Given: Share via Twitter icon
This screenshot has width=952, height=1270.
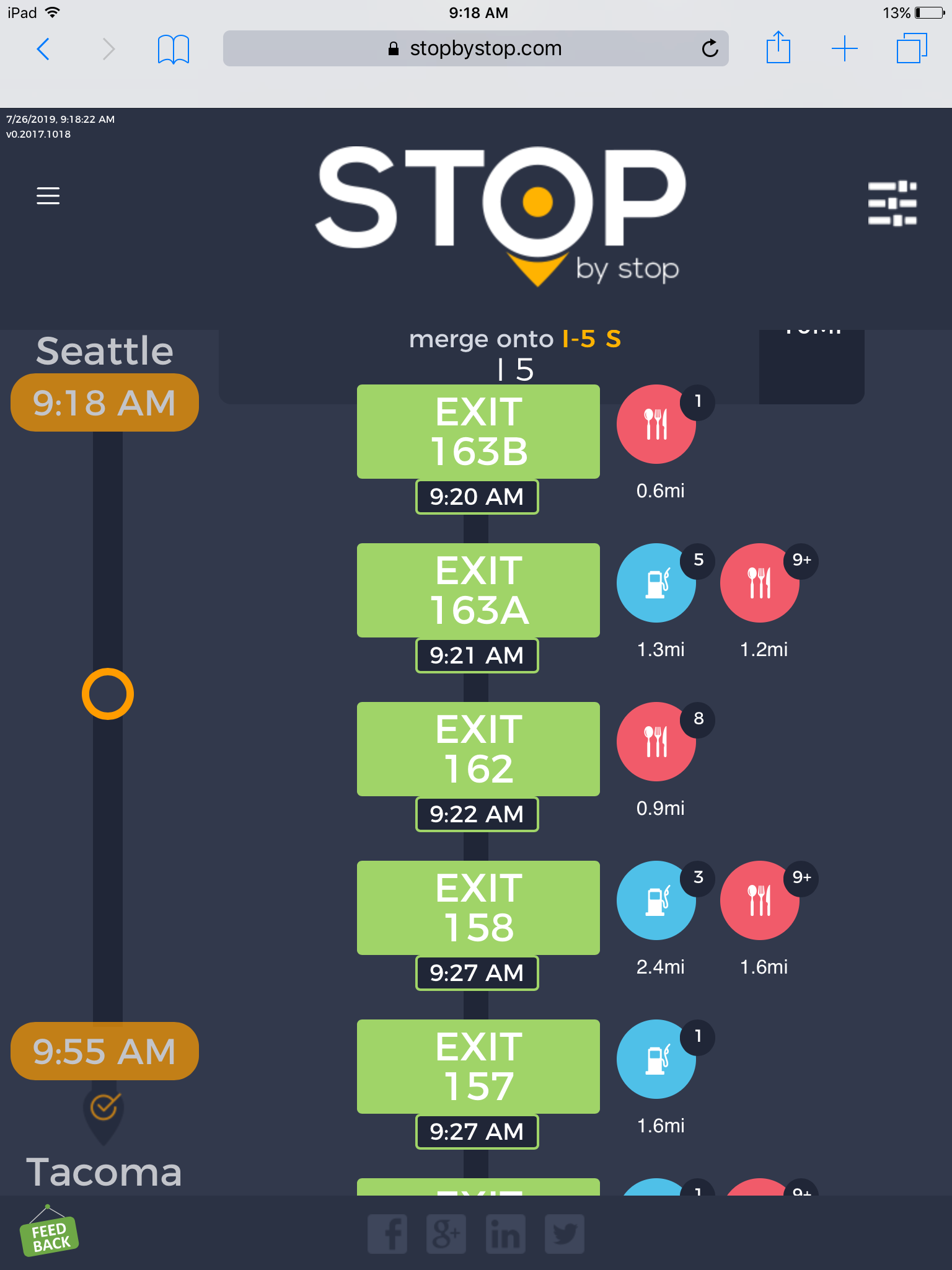Looking at the screenshot, I should point(564,1234).
